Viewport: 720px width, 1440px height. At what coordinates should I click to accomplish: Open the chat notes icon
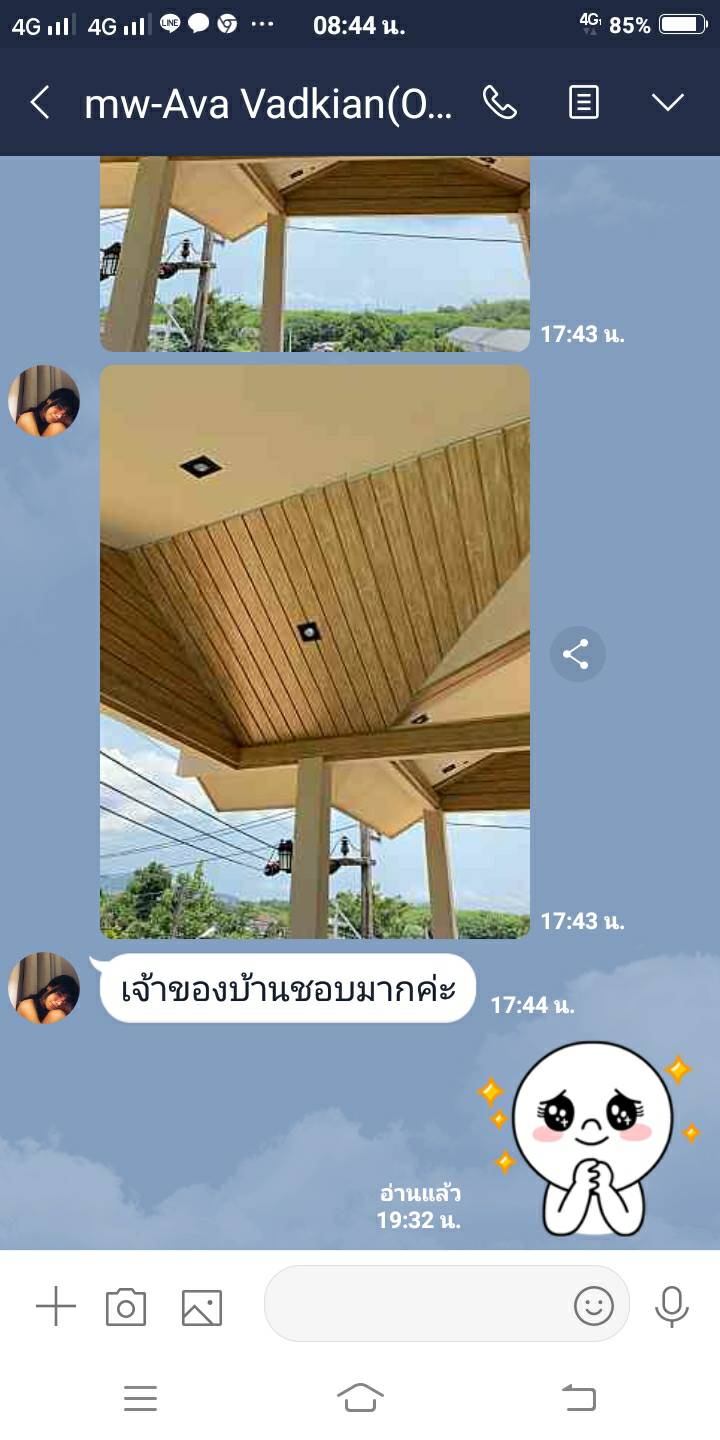coord(584,102)
